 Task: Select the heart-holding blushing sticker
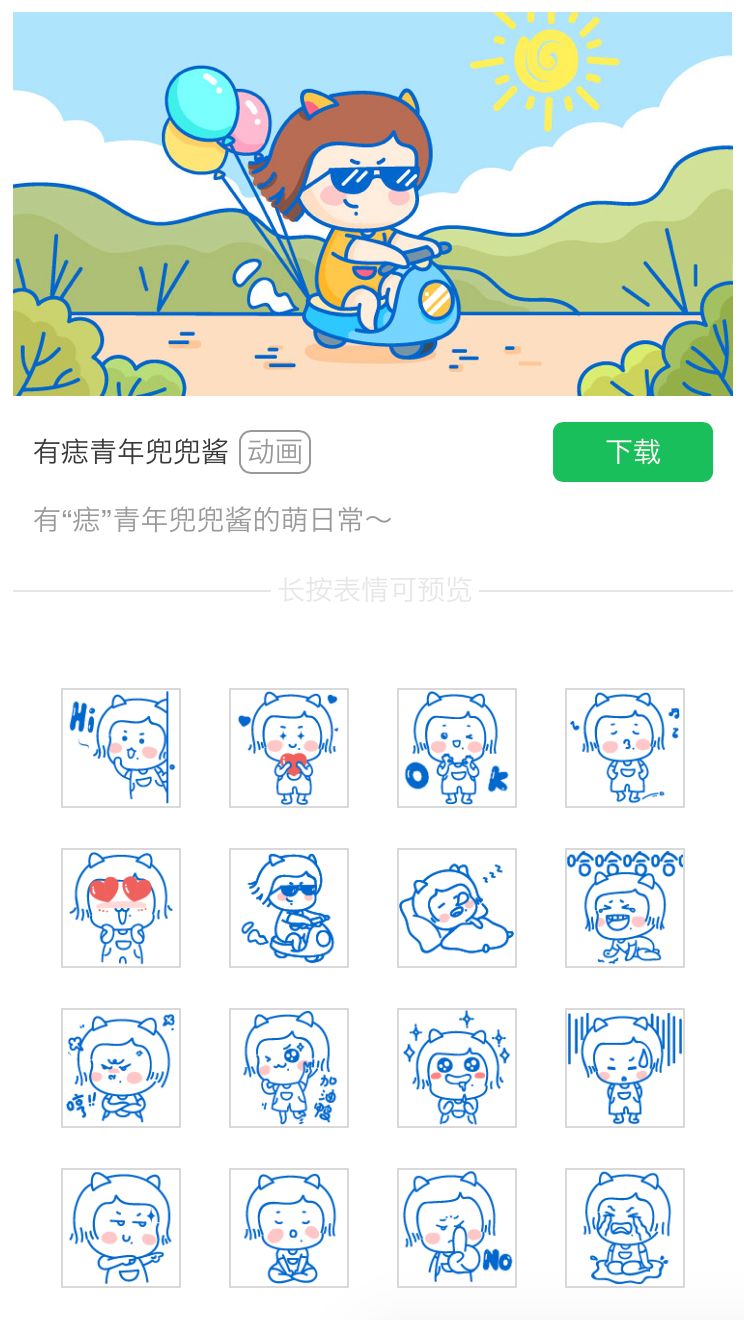click(288, 747)
